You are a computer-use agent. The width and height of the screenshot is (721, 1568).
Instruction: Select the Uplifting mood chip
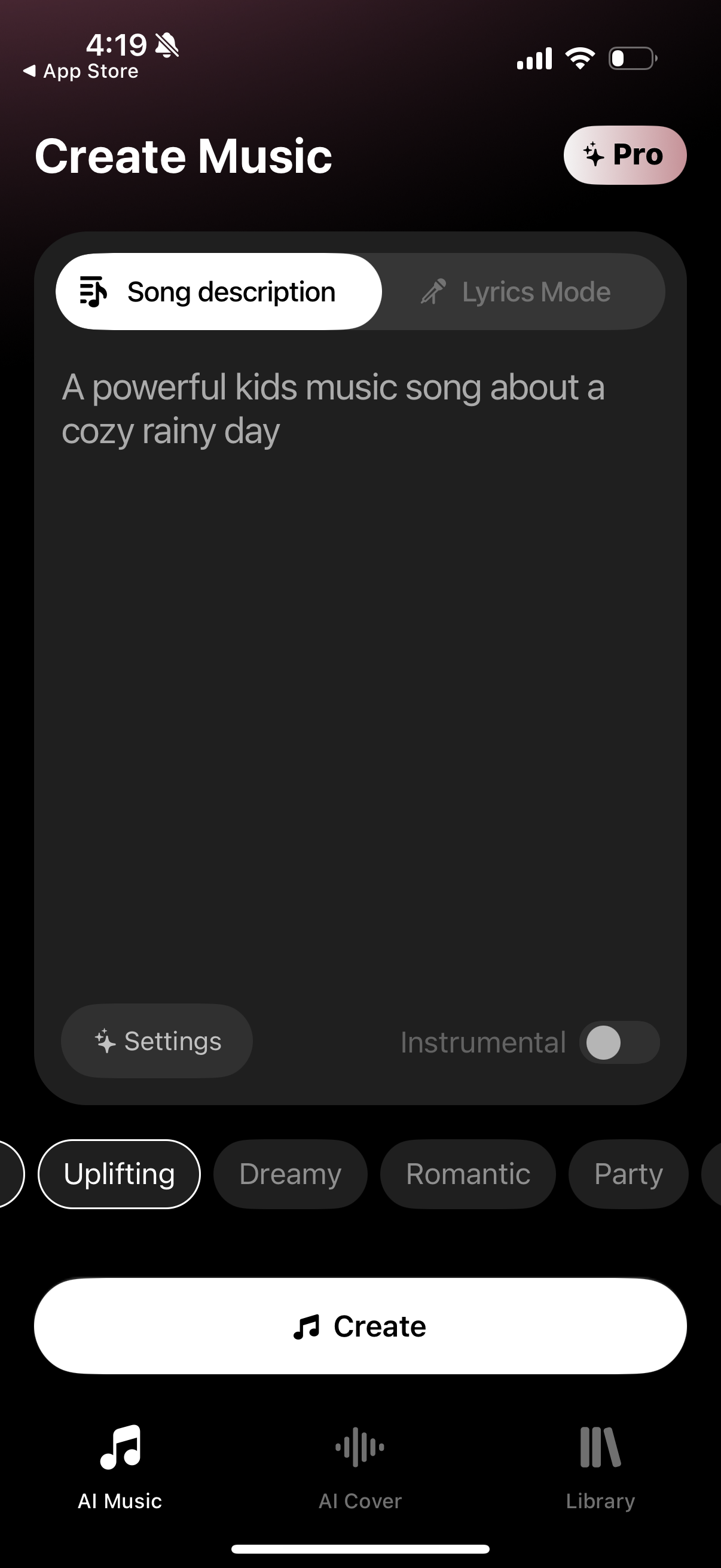pyautogui.click(x=119, y=1173)
